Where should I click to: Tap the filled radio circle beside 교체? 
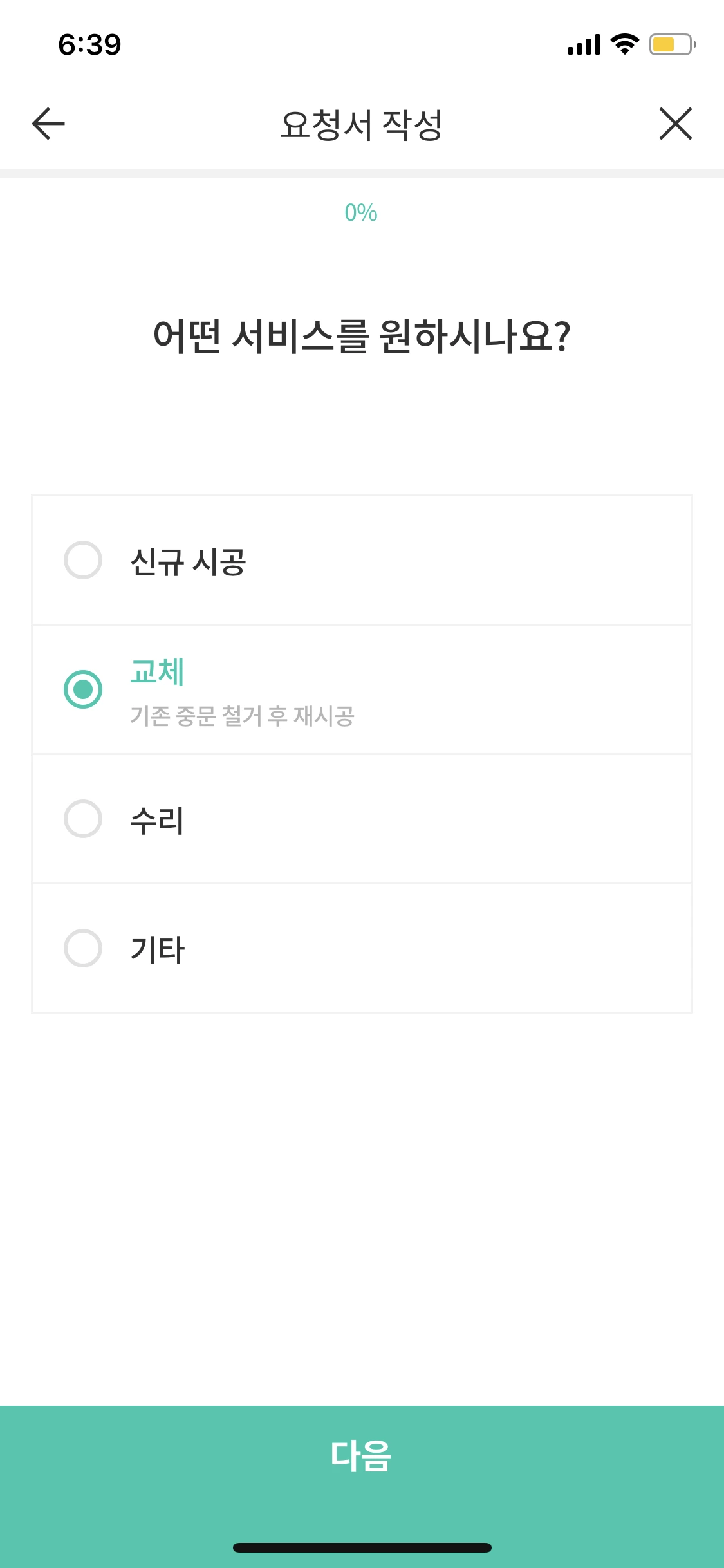click(82, 690)
